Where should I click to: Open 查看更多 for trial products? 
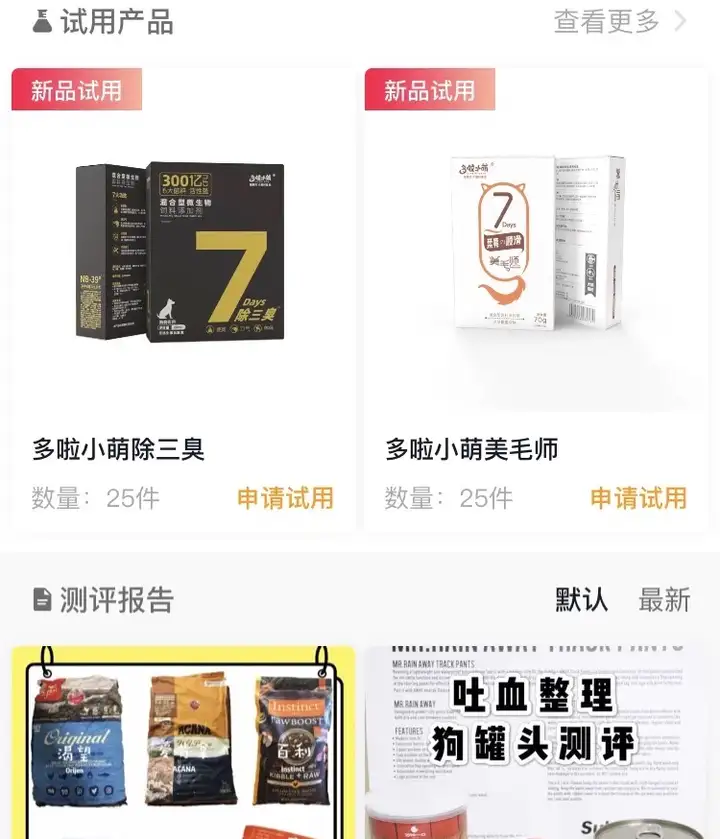pos(619,21)
